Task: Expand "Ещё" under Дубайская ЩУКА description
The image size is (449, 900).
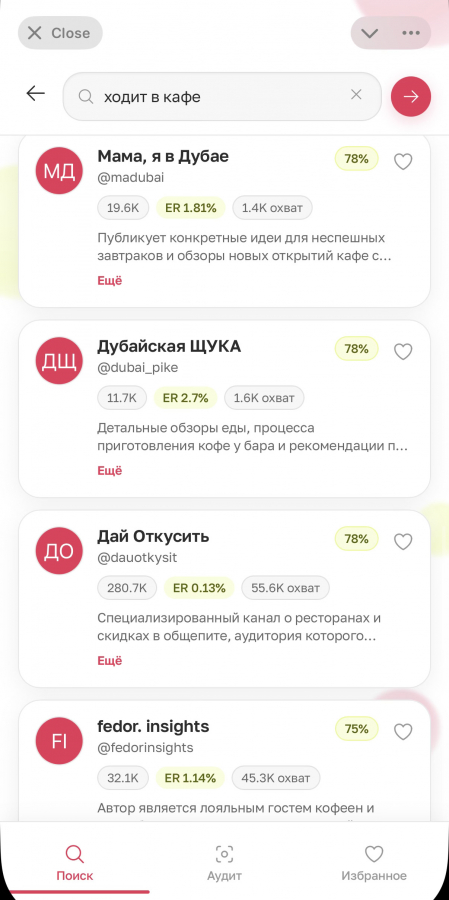Action: (x=110, y=471)
